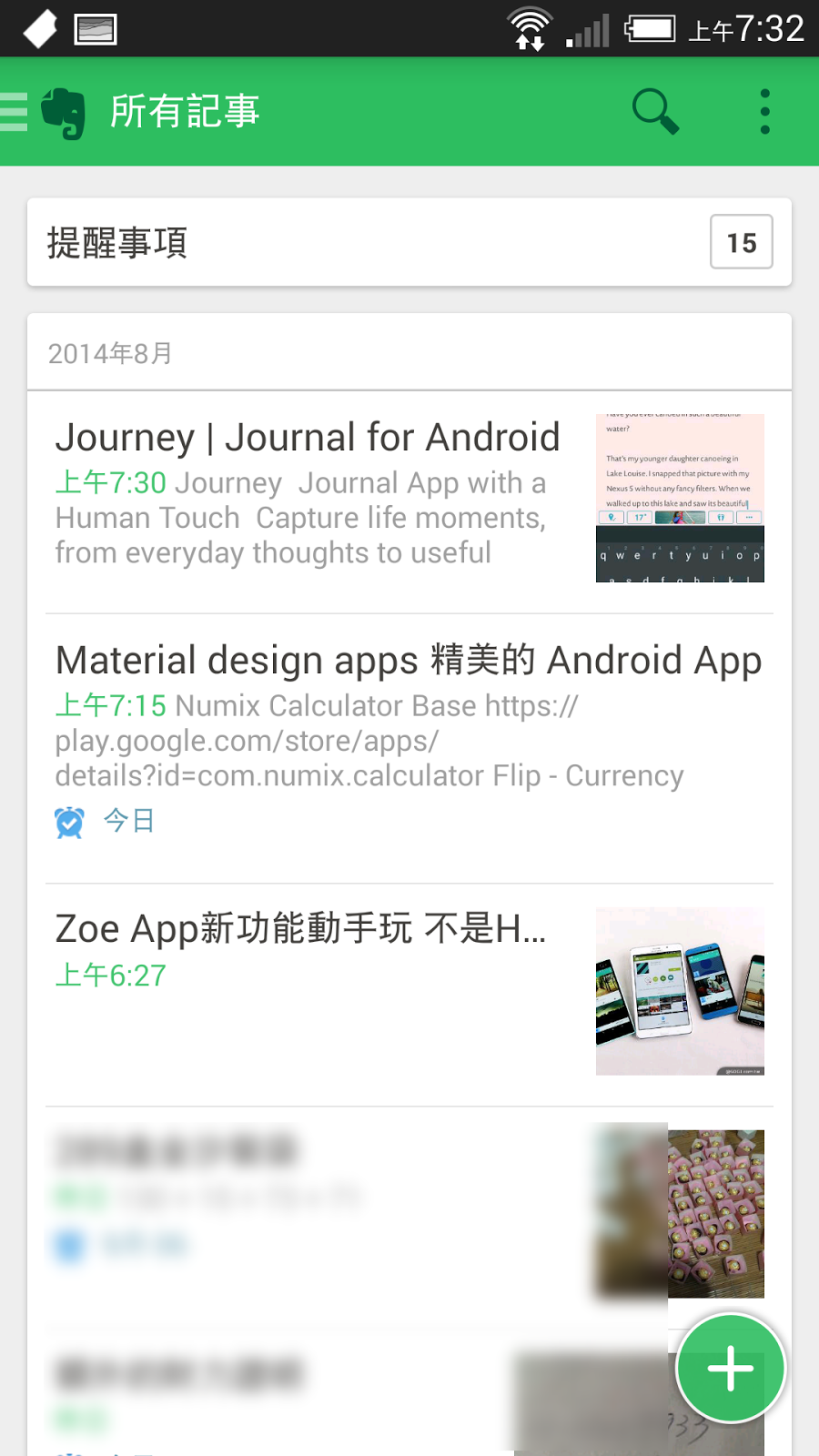Open the overflow menu
This screenshot has width=819, height=1456.
pos(764,112)
